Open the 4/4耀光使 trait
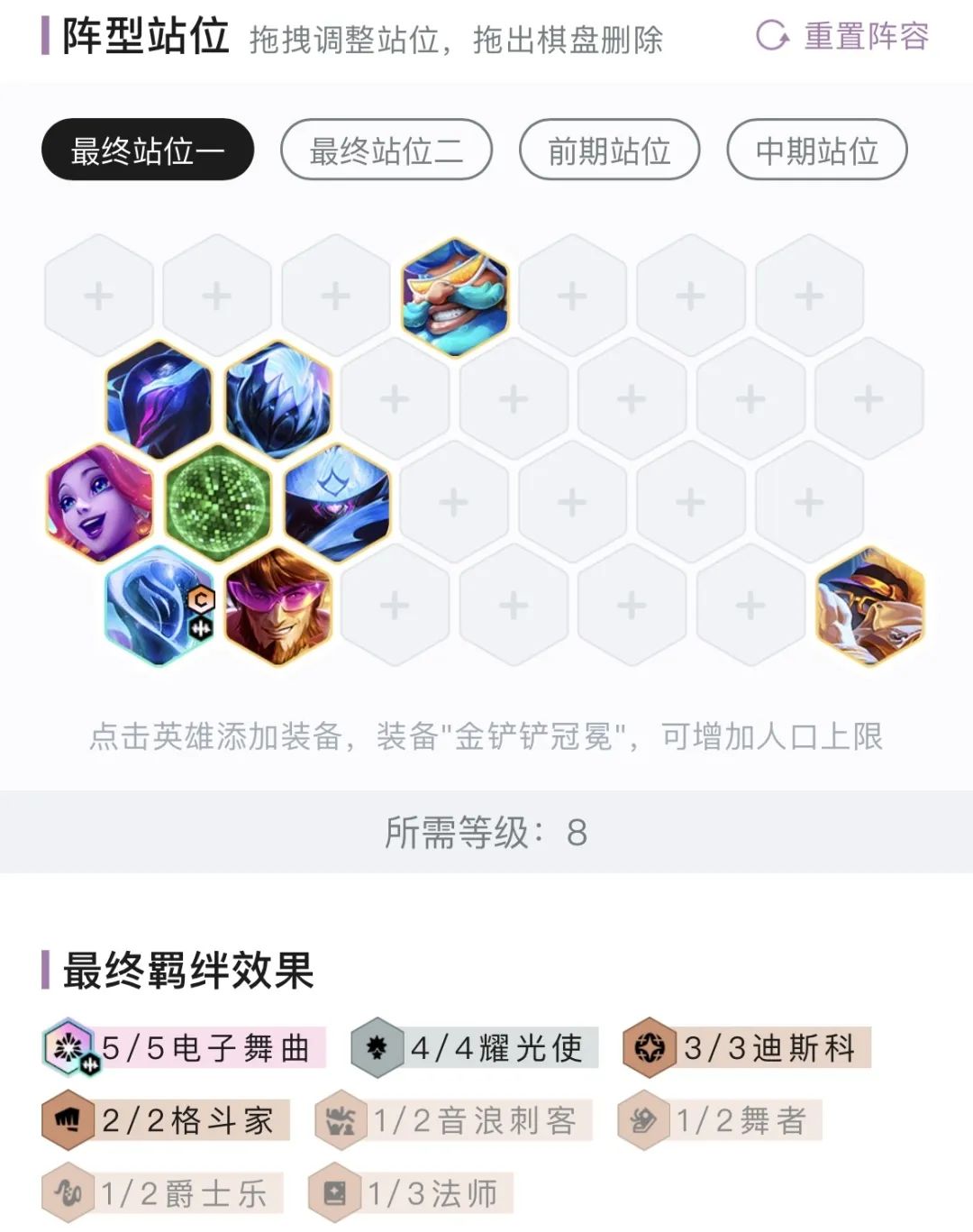 pos(476,1048)
